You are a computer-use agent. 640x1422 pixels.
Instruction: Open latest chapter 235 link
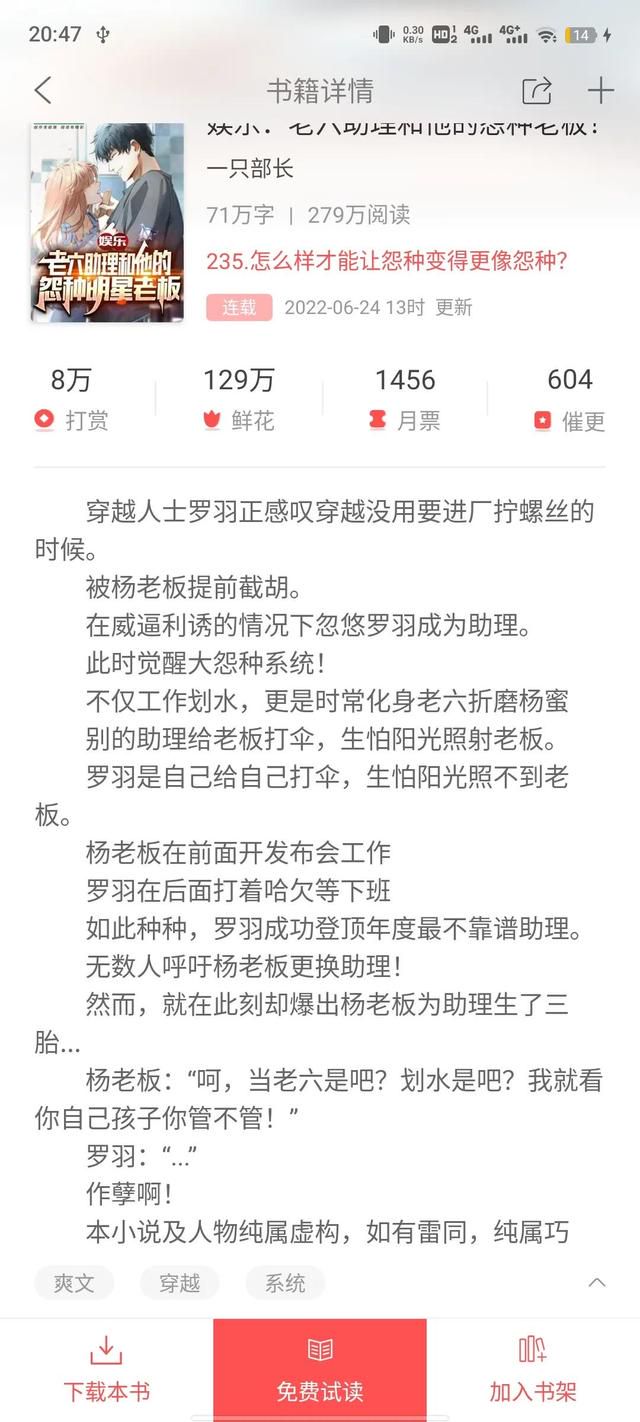click(x=387, y=261)
